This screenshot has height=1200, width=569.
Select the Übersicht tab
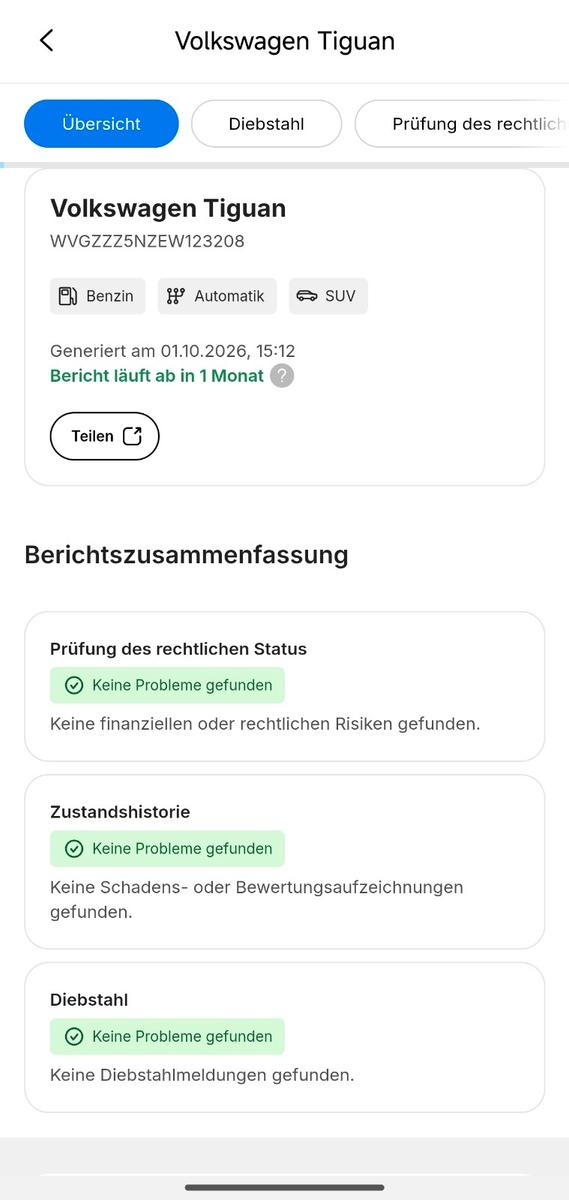101,124
